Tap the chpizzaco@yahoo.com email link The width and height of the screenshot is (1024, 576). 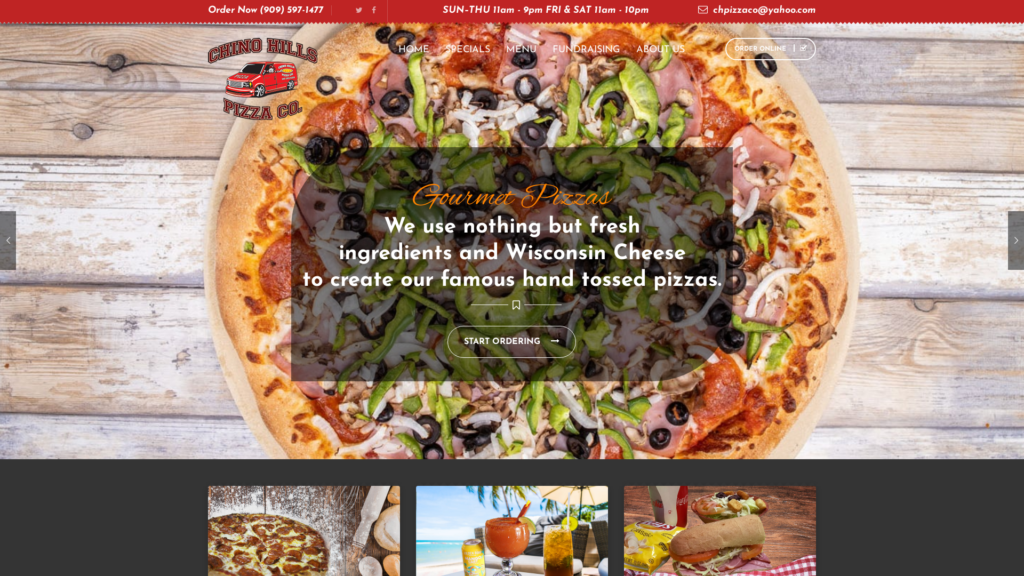764,10
